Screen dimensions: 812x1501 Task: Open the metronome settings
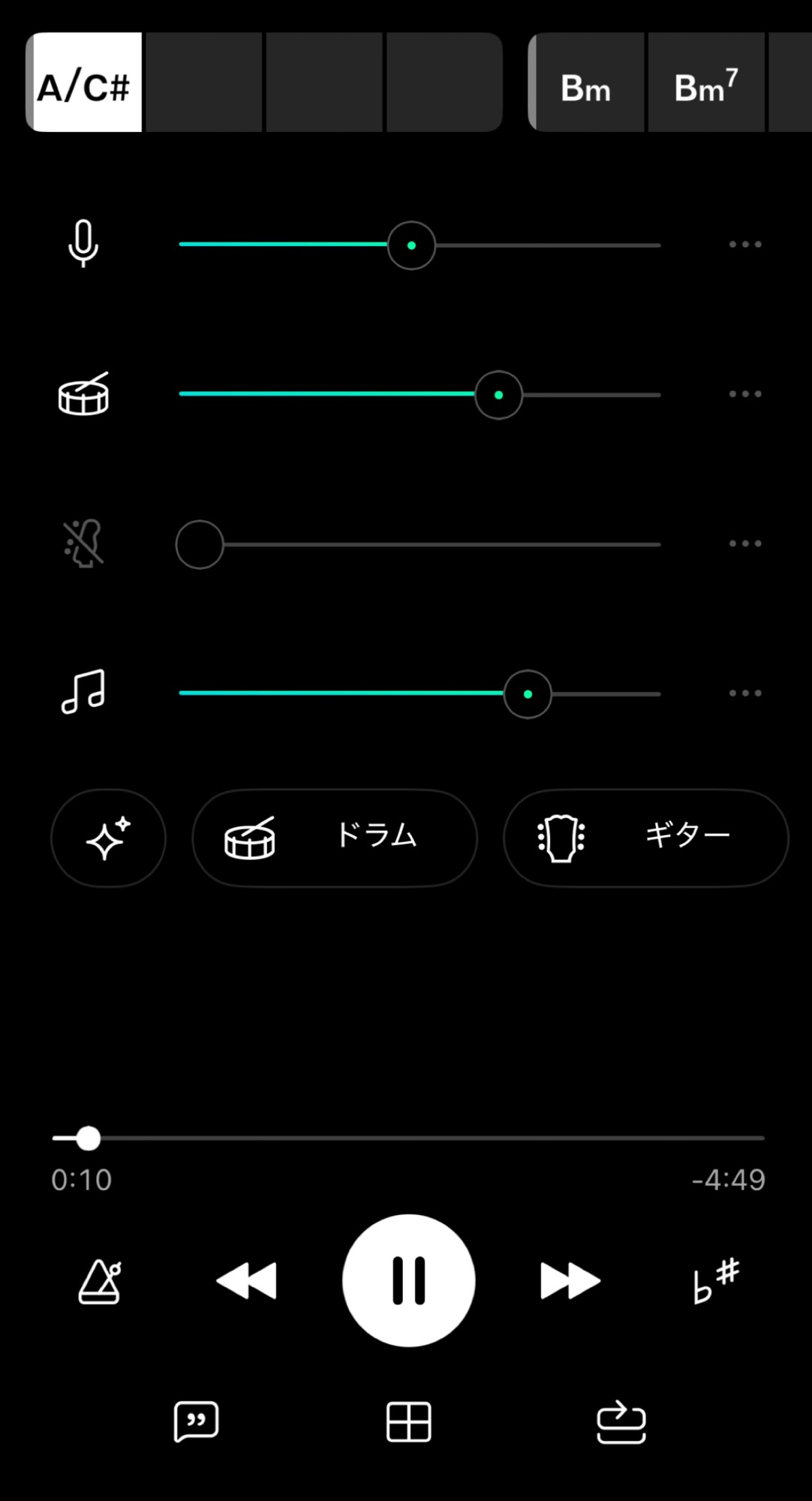(100, 1282)
